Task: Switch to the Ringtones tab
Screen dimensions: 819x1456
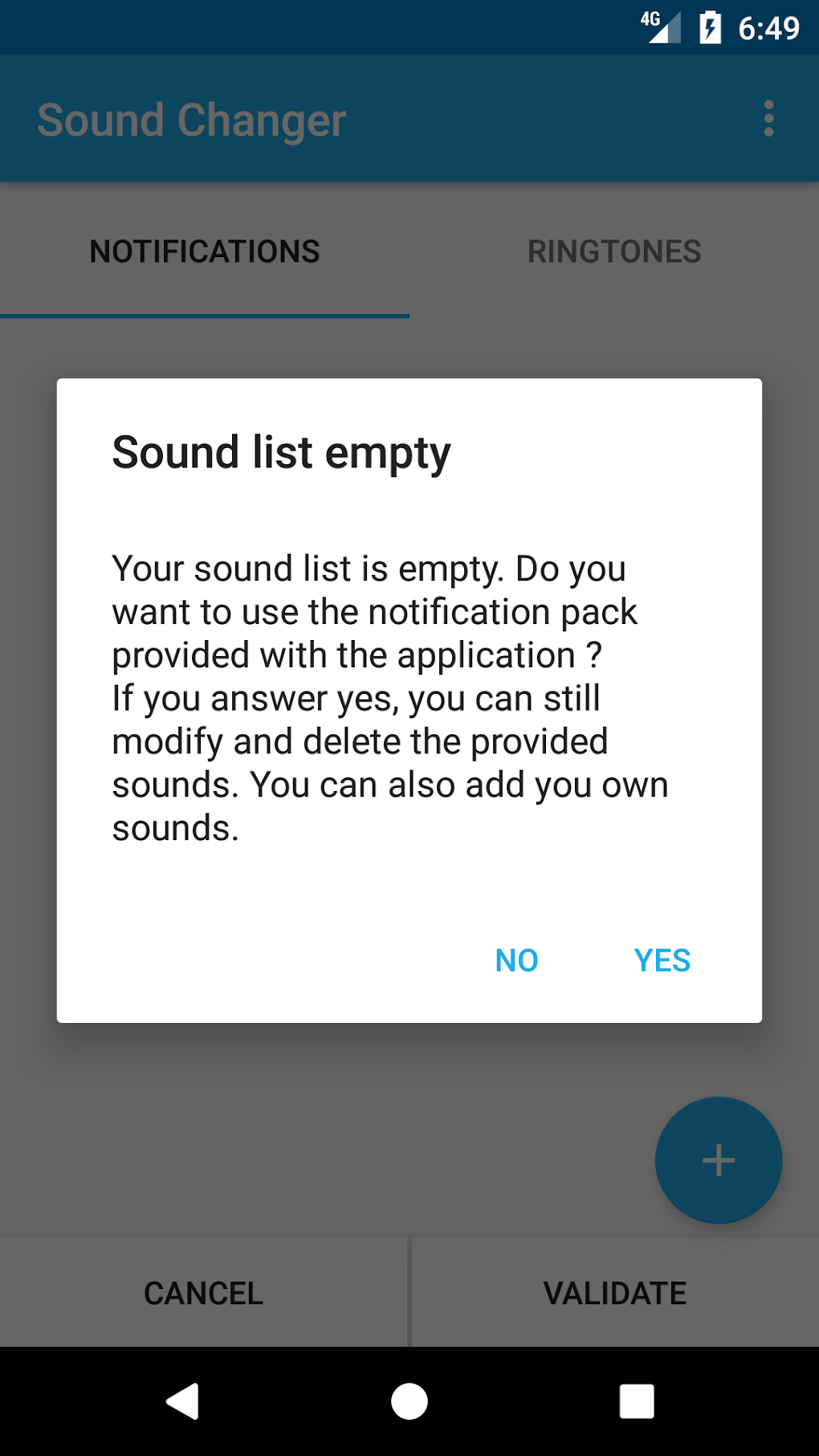Action: 614,251
